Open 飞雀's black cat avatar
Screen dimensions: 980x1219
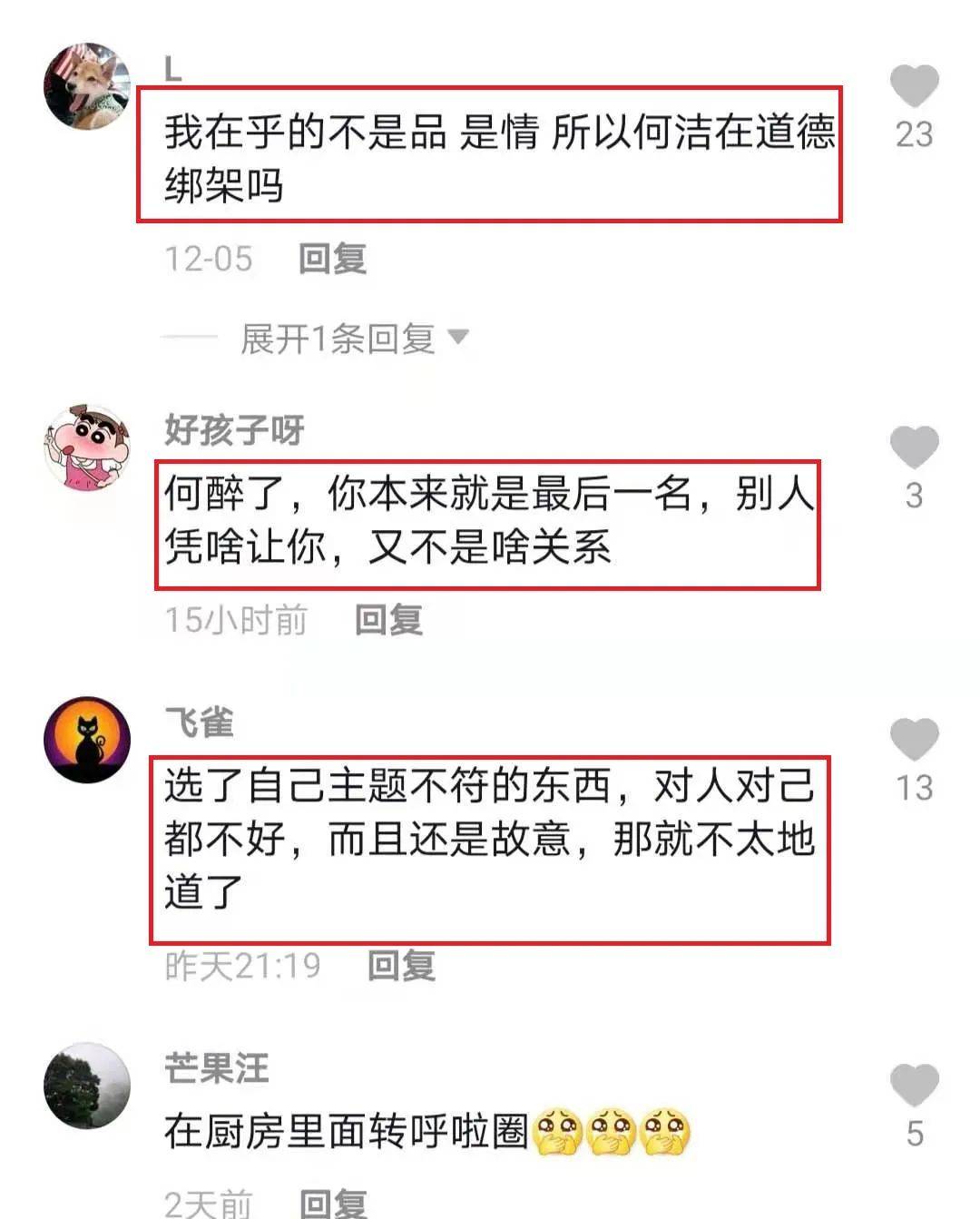click(87, 740)
